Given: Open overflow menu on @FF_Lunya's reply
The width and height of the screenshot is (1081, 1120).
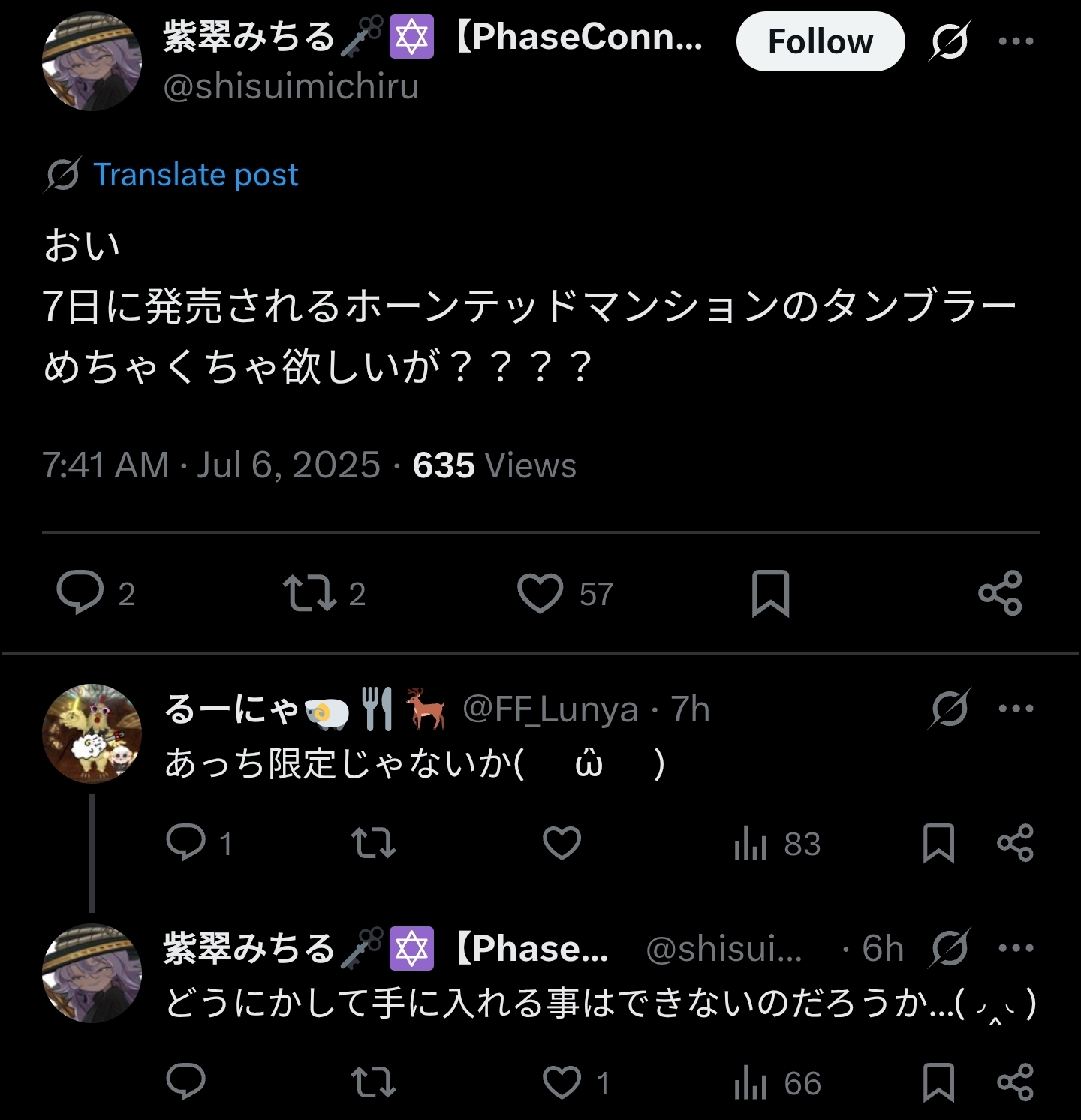Looking at the screenshot, I should 1016,709.
